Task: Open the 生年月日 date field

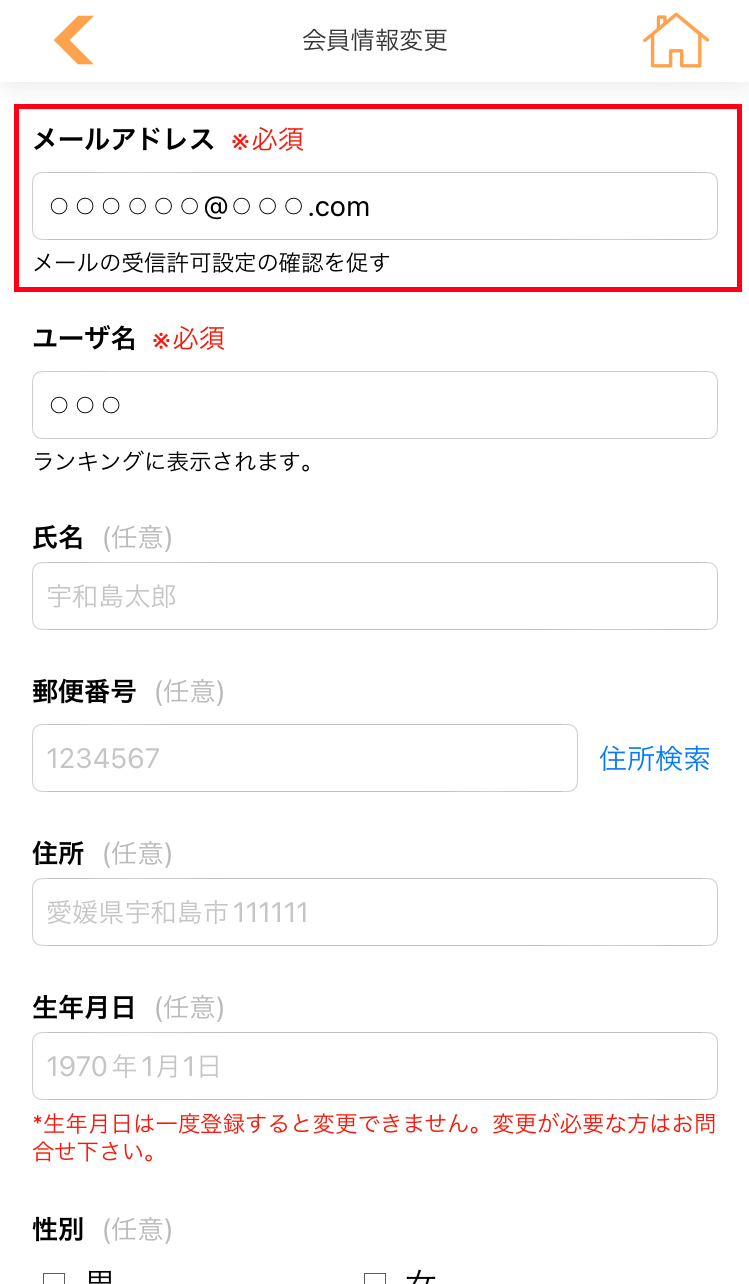Action: click(375, 1066)
